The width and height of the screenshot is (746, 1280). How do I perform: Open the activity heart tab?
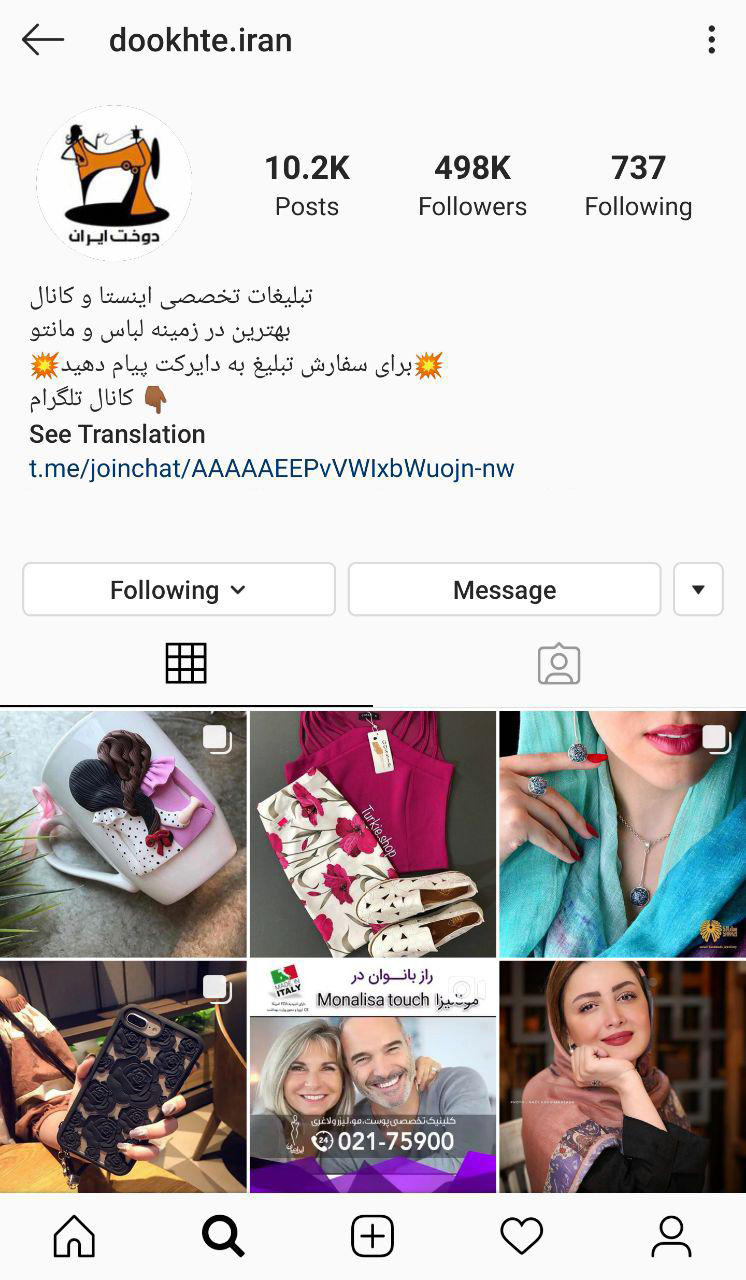point(521,1237)
